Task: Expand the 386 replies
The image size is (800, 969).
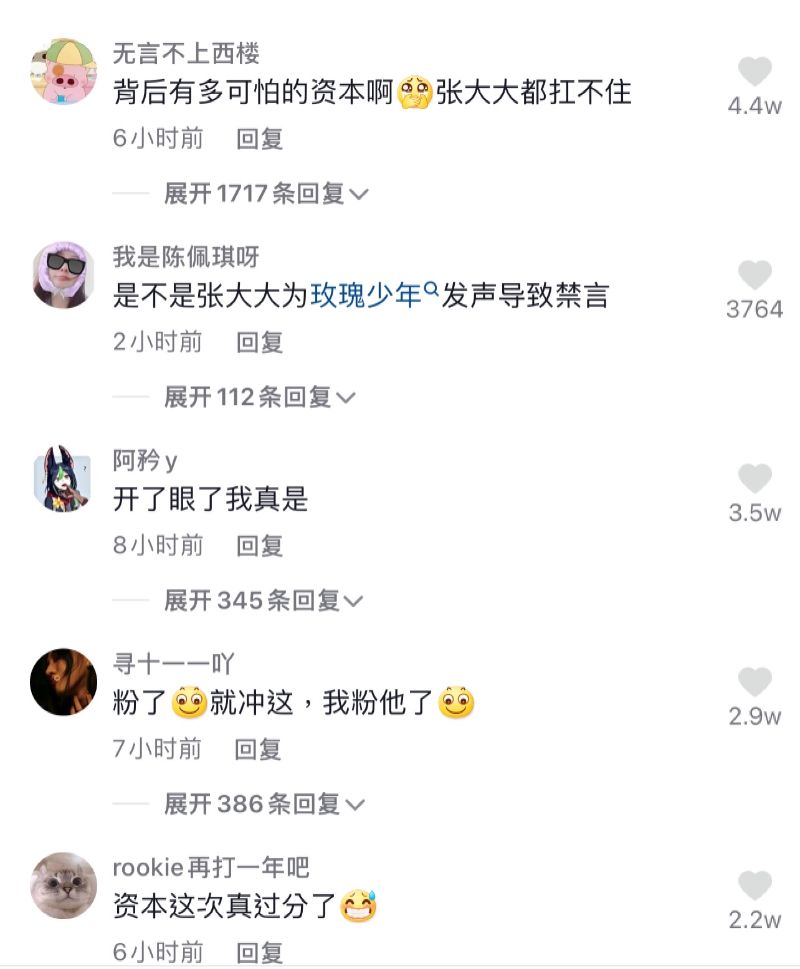Action: (x=263, y=803)
